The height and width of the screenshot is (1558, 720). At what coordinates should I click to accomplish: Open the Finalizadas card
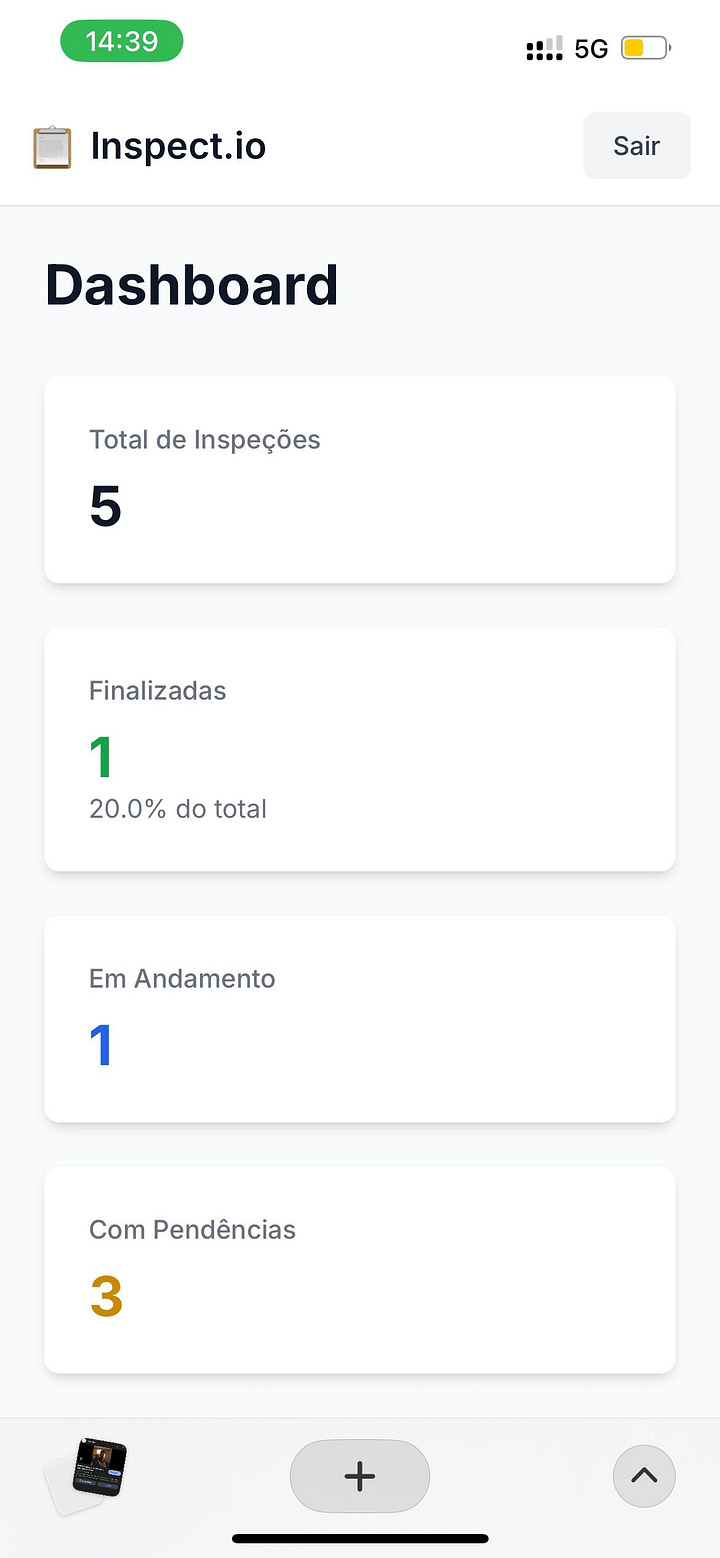click(x=360, y=749)
